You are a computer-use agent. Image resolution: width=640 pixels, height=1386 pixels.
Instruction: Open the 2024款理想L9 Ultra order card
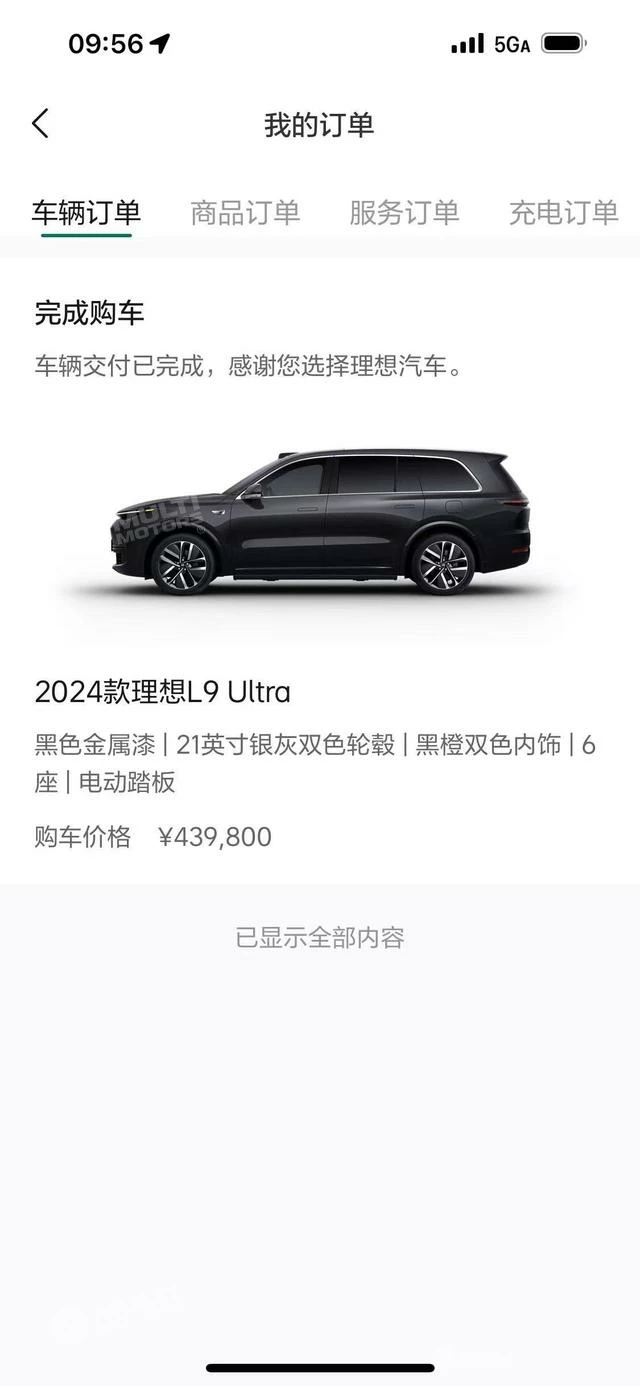(320, 571)
